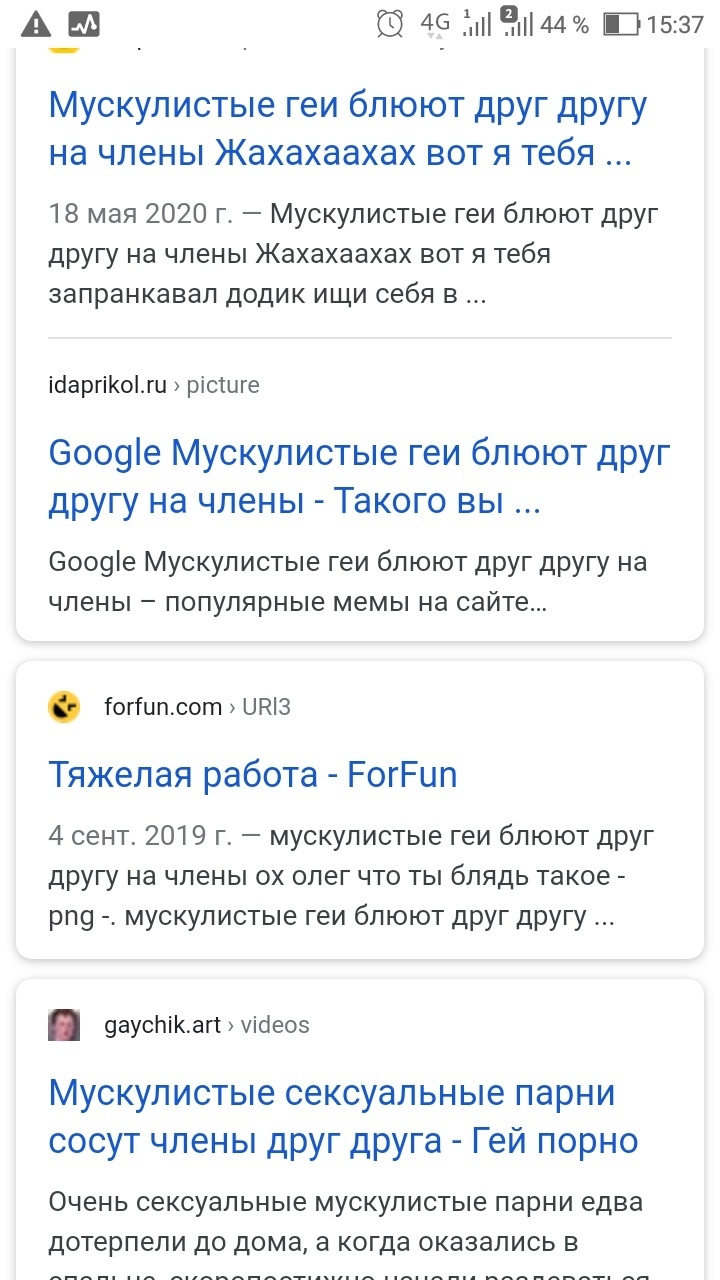Open the result dated 18 мая 2020
The height and width of the screenshot is (1280, 720).
tap(346, 130)
